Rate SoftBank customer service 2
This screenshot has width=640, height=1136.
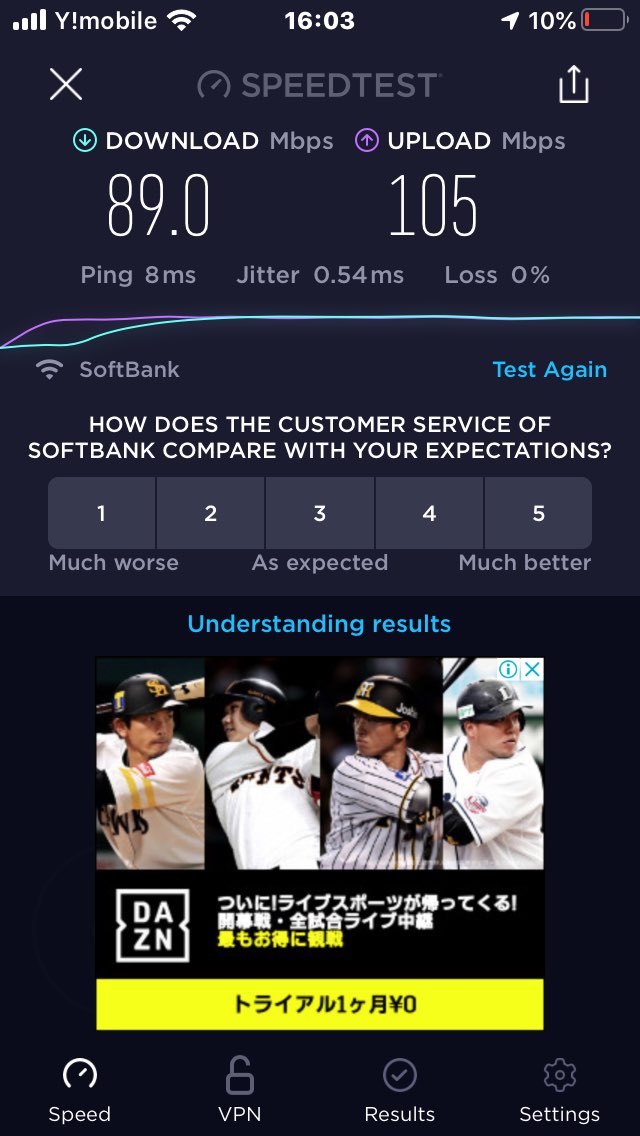(x=210, y=513)
